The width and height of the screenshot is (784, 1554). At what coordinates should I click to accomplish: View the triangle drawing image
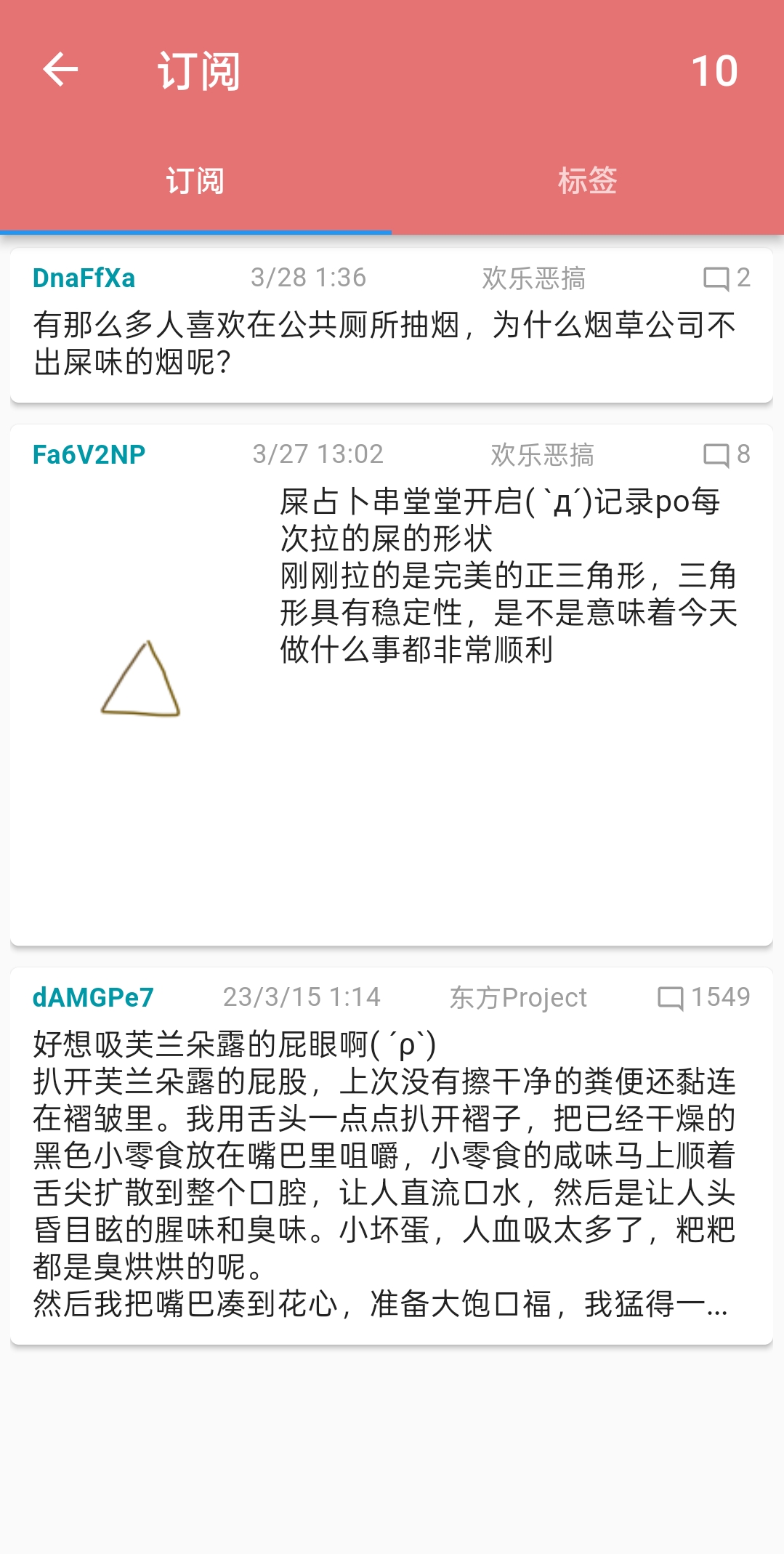click(141, 679)
